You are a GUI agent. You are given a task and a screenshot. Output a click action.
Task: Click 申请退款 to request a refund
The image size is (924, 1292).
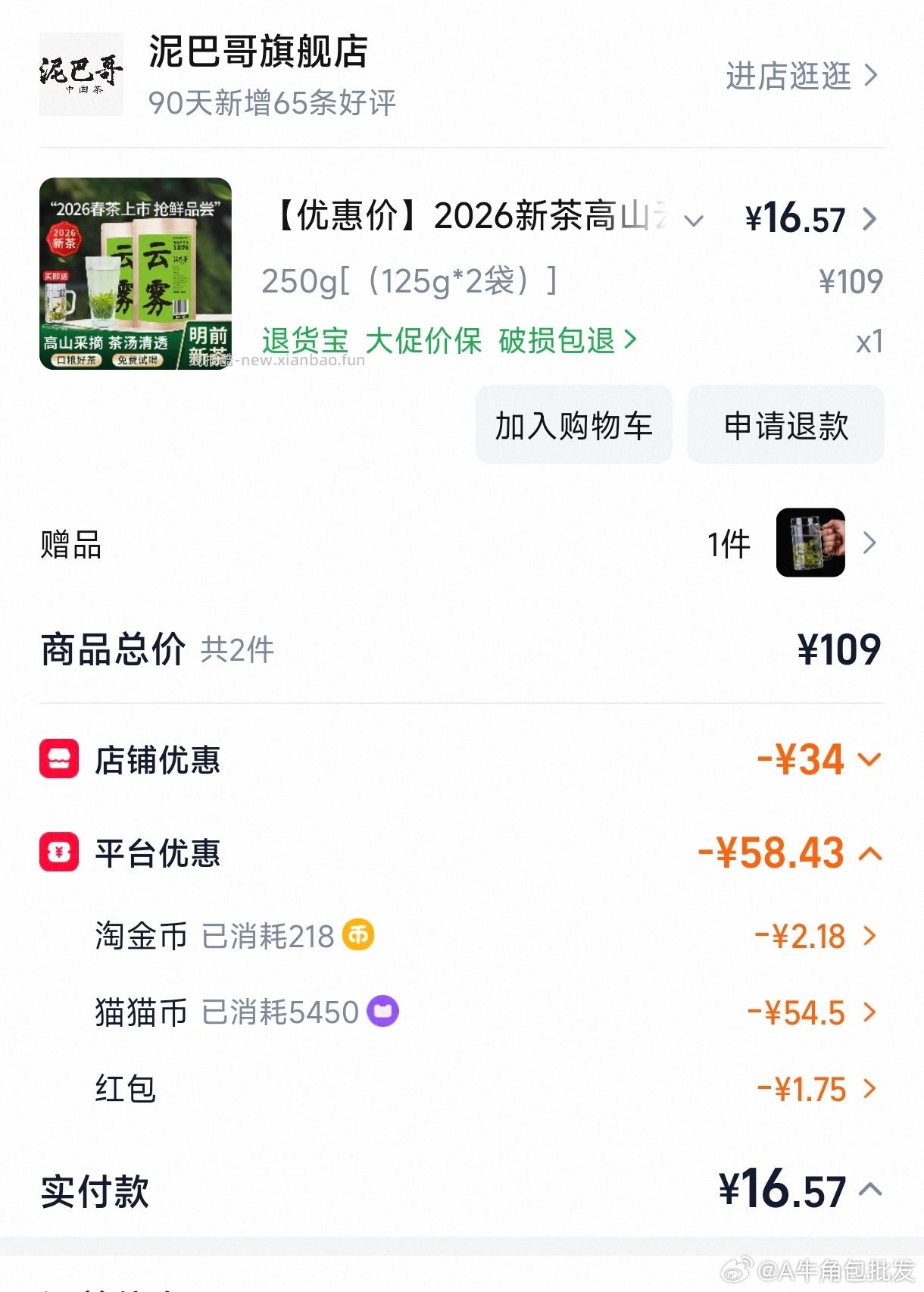tap(785, 425)
